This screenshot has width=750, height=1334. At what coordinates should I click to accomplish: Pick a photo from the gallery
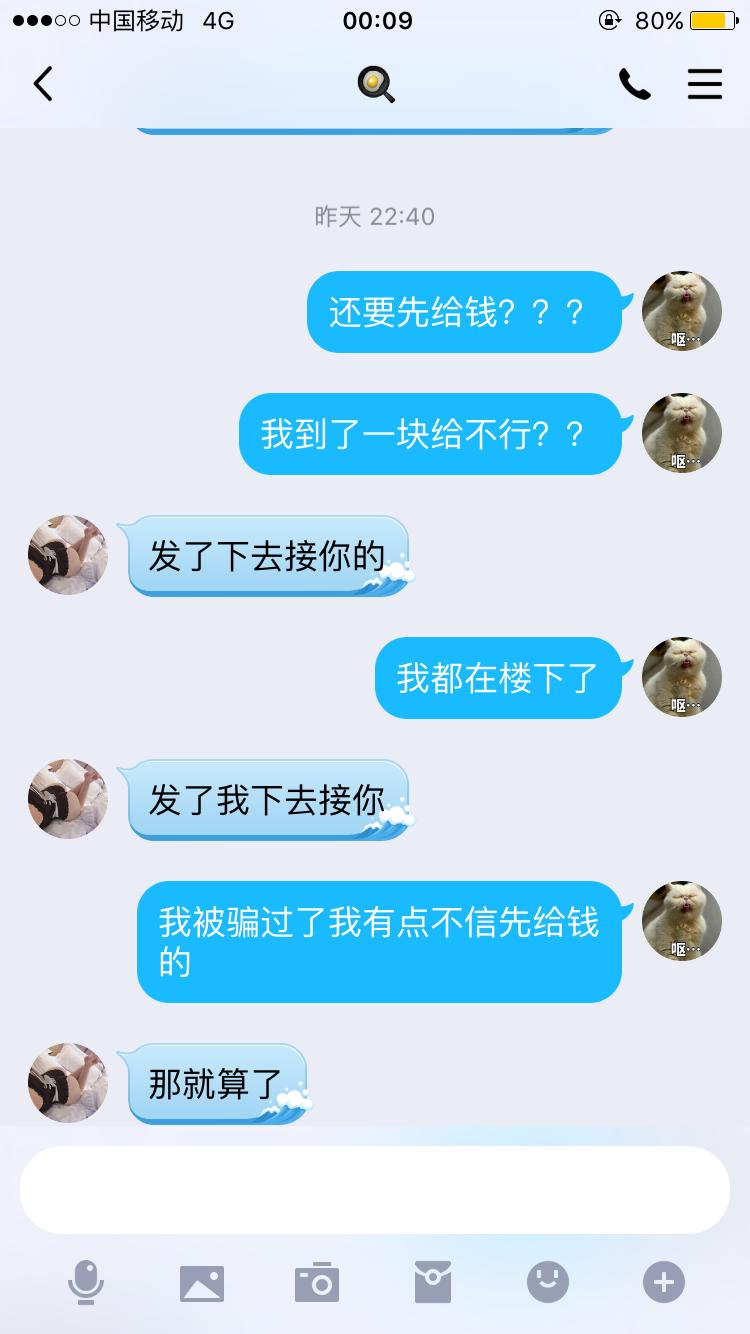[x=202, y=1282]
